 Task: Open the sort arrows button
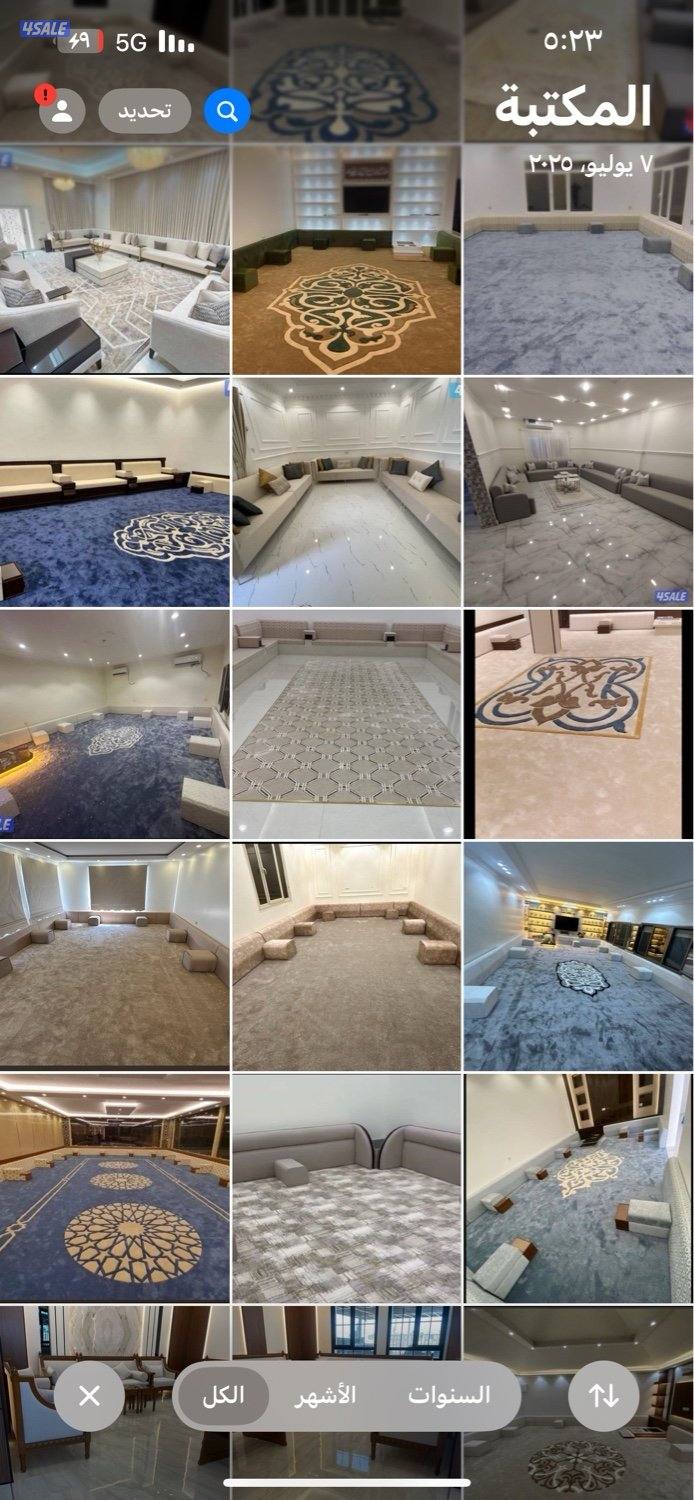(x=603, y=1395)
